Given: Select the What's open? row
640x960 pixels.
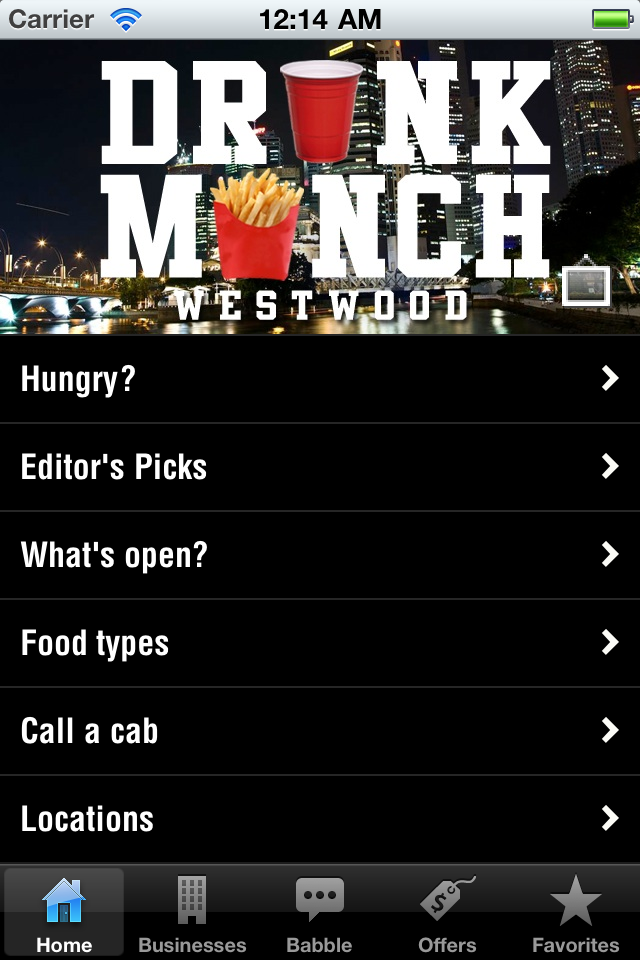Looking at the screenshot, I should click(x=320, y=555).
